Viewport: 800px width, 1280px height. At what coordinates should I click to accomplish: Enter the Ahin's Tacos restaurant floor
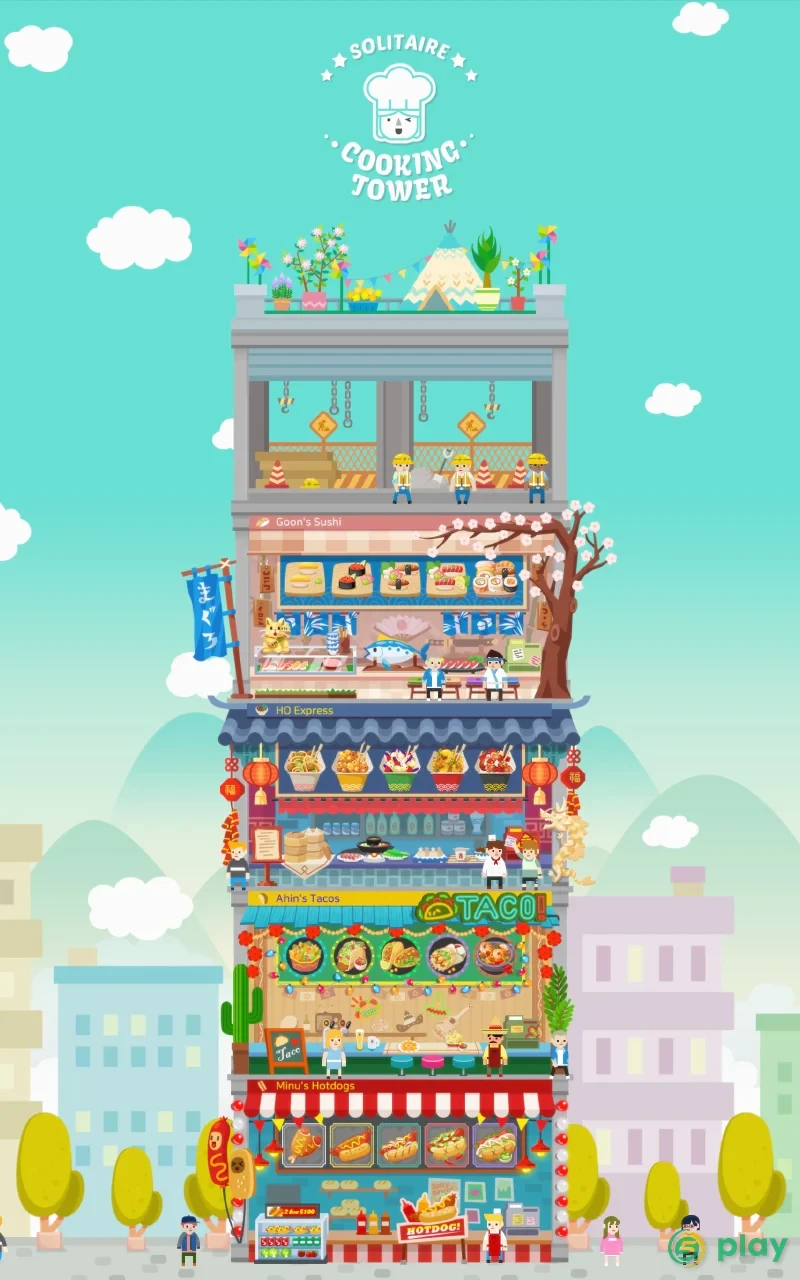400,983
